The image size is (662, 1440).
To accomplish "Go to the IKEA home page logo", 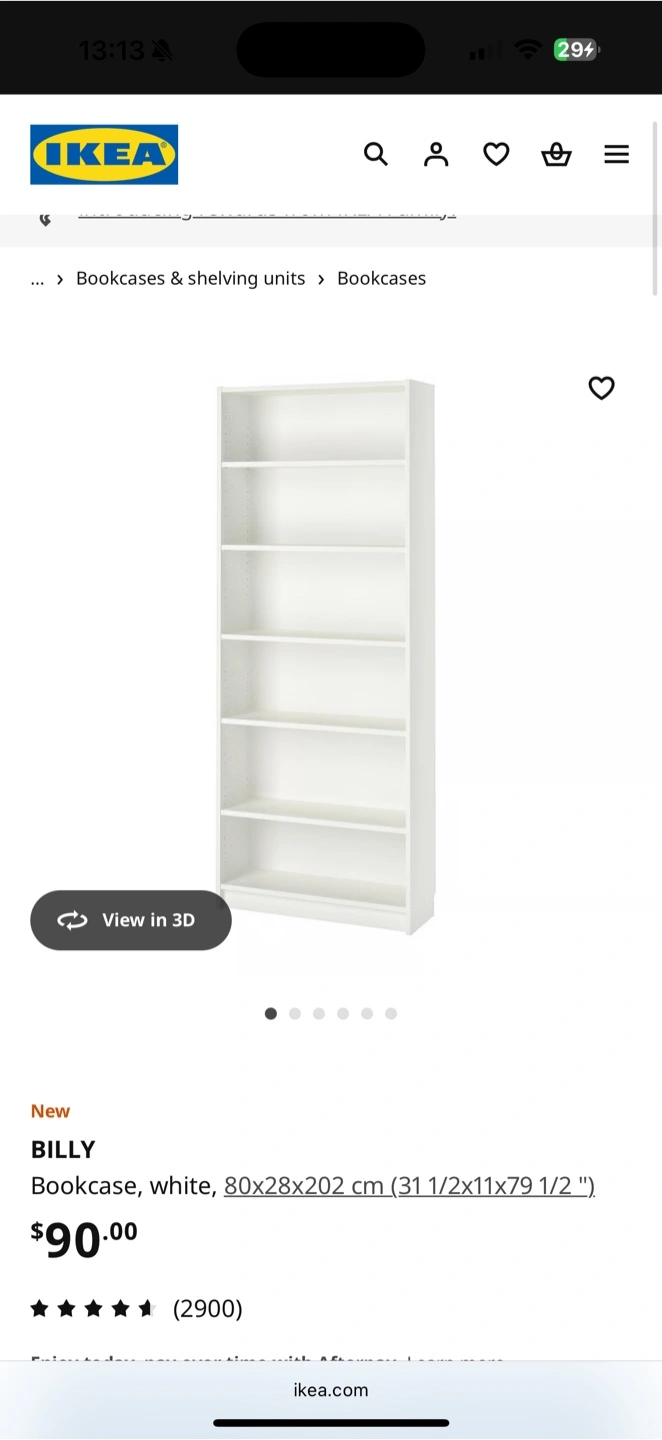I will [x=104, y=154].
